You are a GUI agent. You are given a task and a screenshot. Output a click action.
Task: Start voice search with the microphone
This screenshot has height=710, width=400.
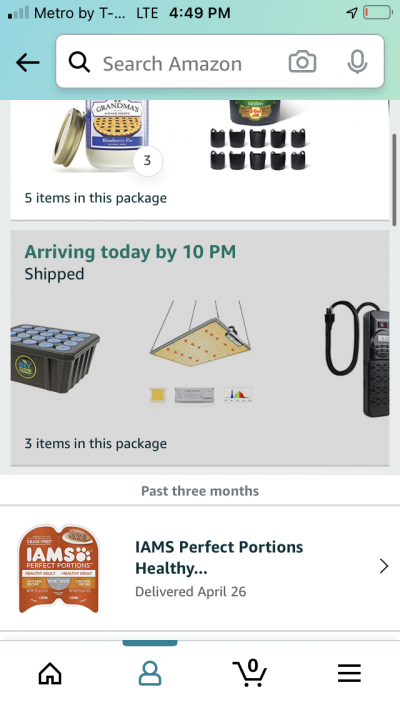point(357,62)
